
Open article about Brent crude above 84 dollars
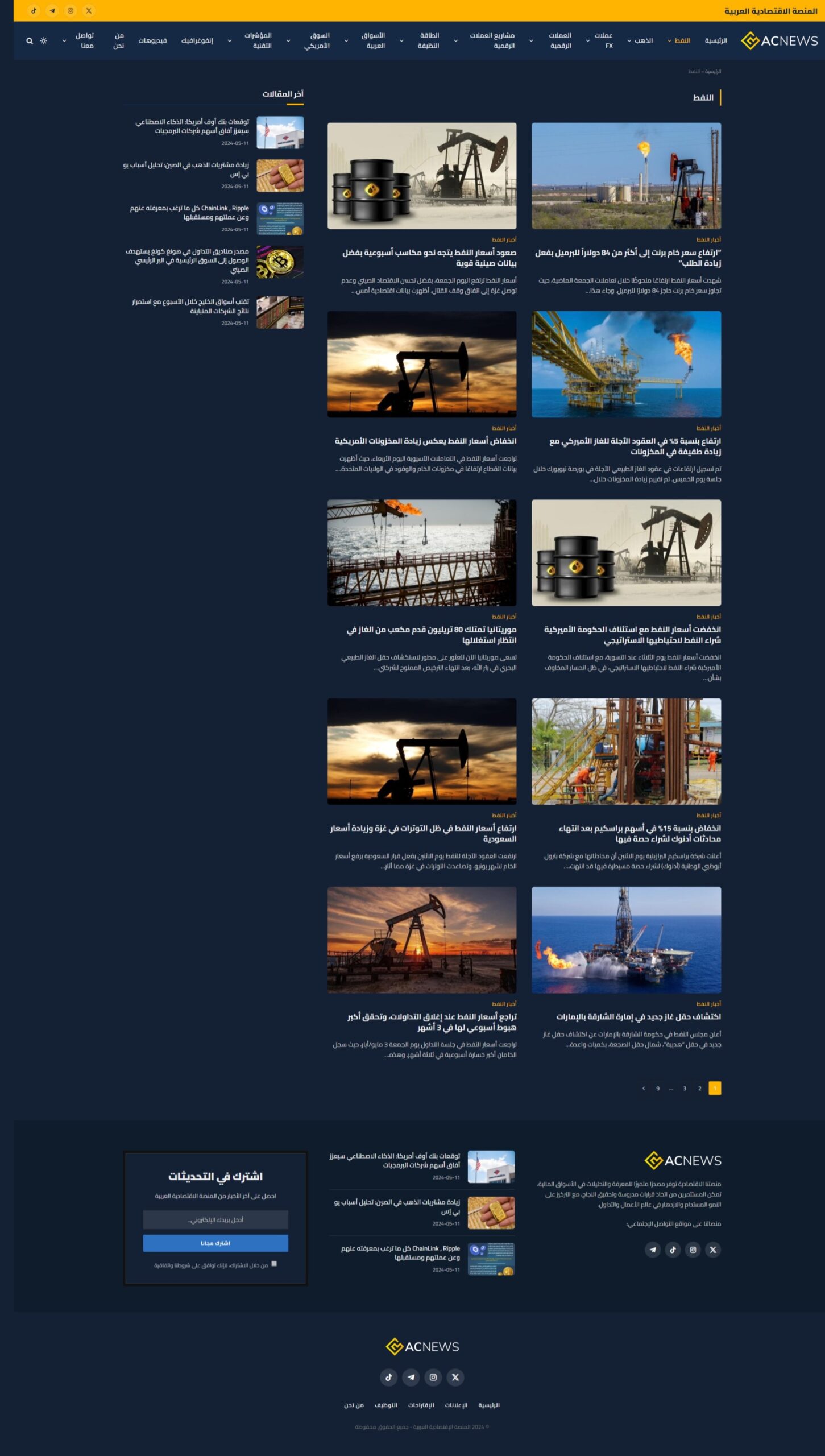(628, 258)
